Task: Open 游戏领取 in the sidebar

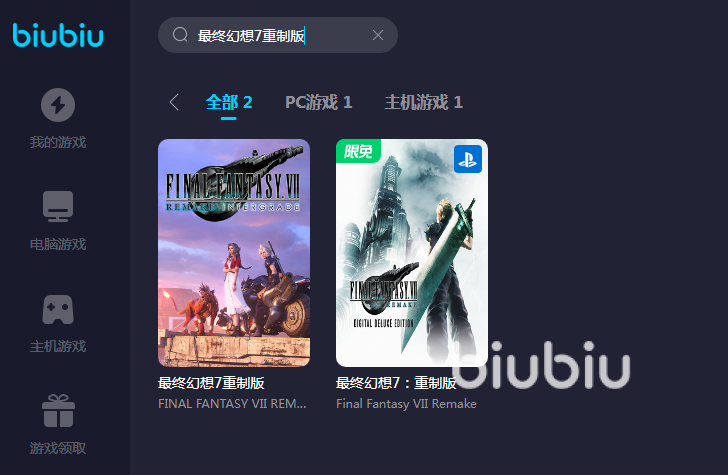Action: 58,424
